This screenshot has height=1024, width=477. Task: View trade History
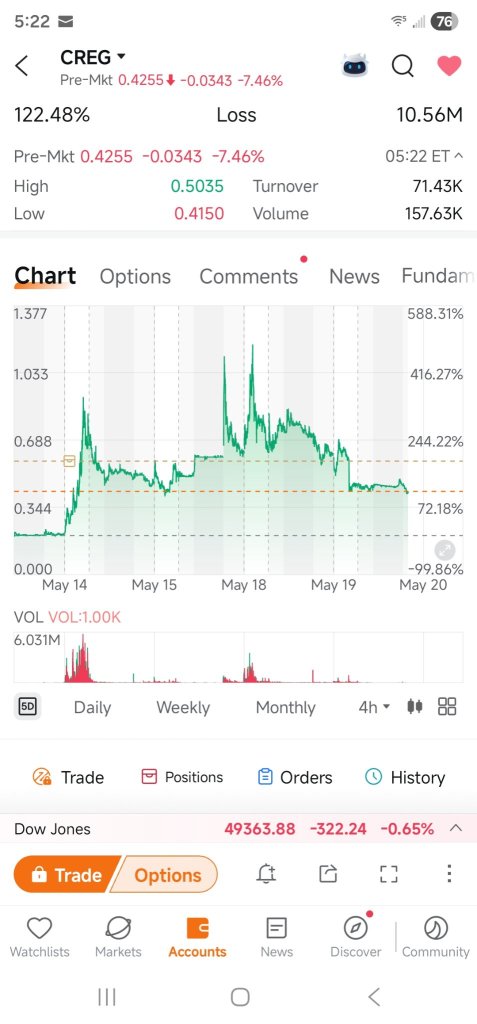[x=404, y=777]
